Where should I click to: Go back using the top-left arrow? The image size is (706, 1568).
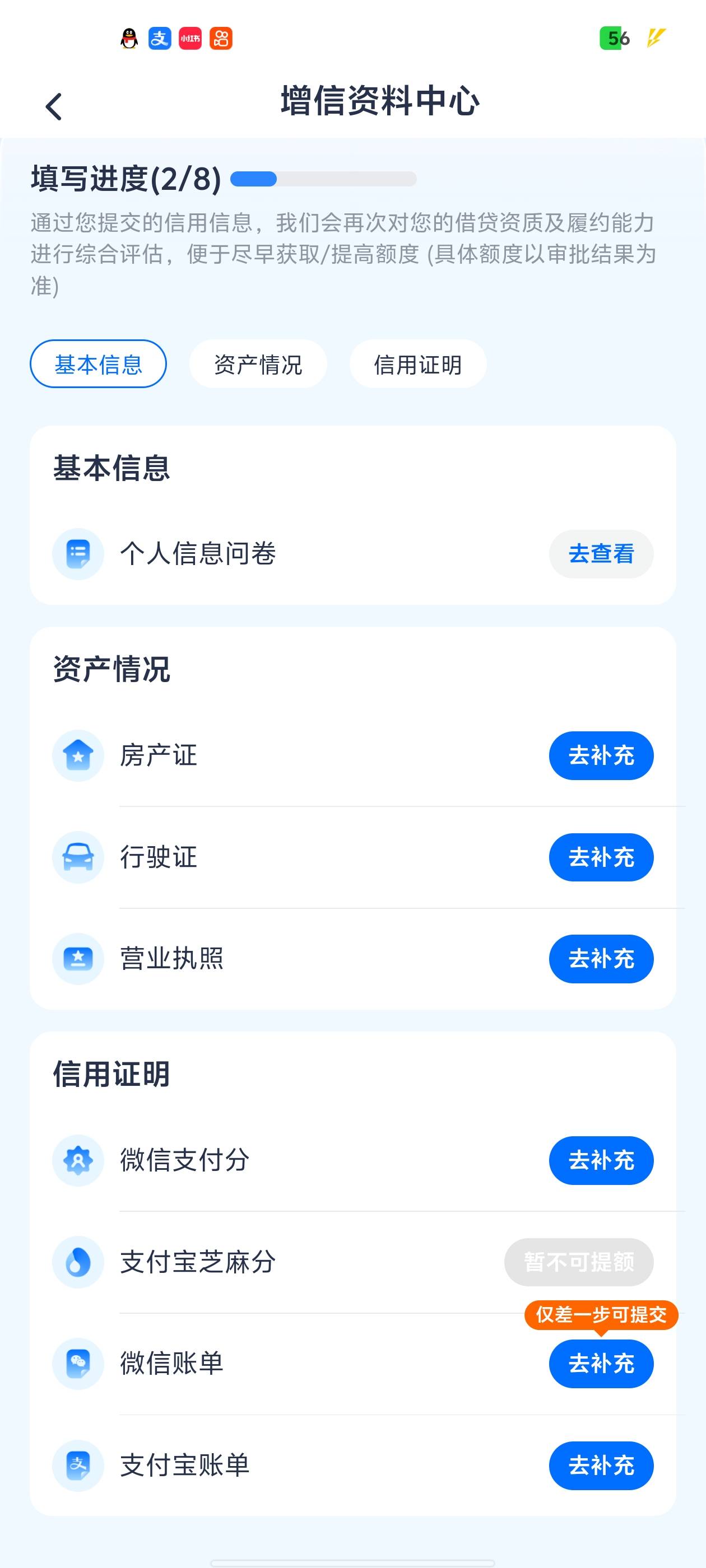tap(54, 106)
